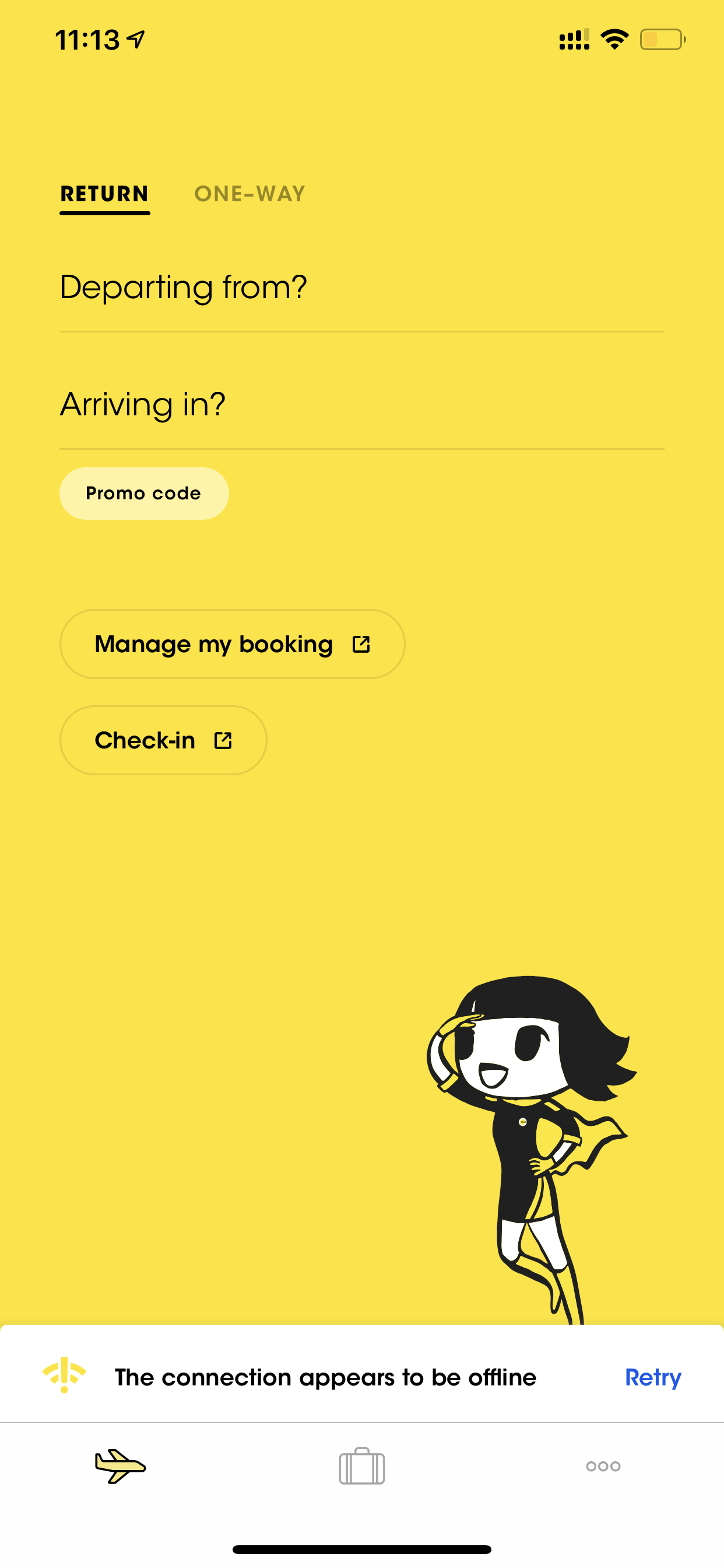This screenshot has height=1568, width=724.
Task: Open the suitcase trips tab
Action: coord(362,1466)
